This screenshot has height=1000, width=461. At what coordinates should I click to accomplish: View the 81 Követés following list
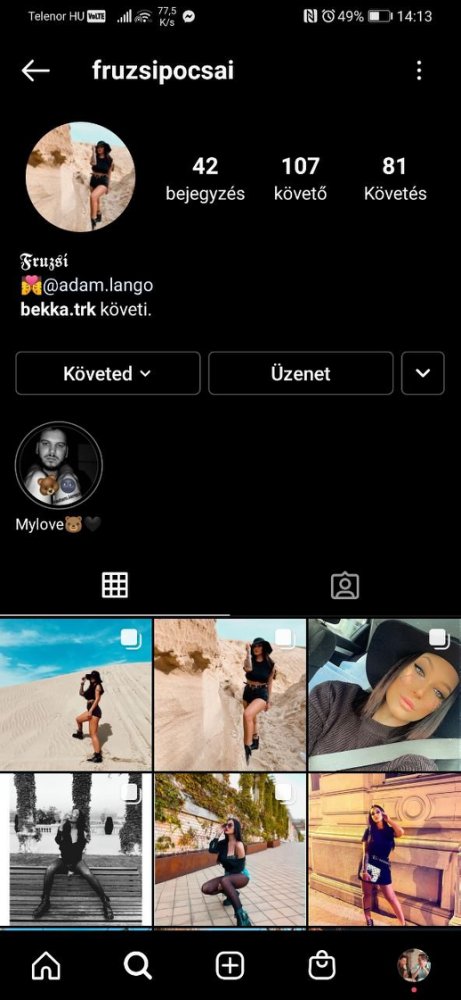pos(395,179)
